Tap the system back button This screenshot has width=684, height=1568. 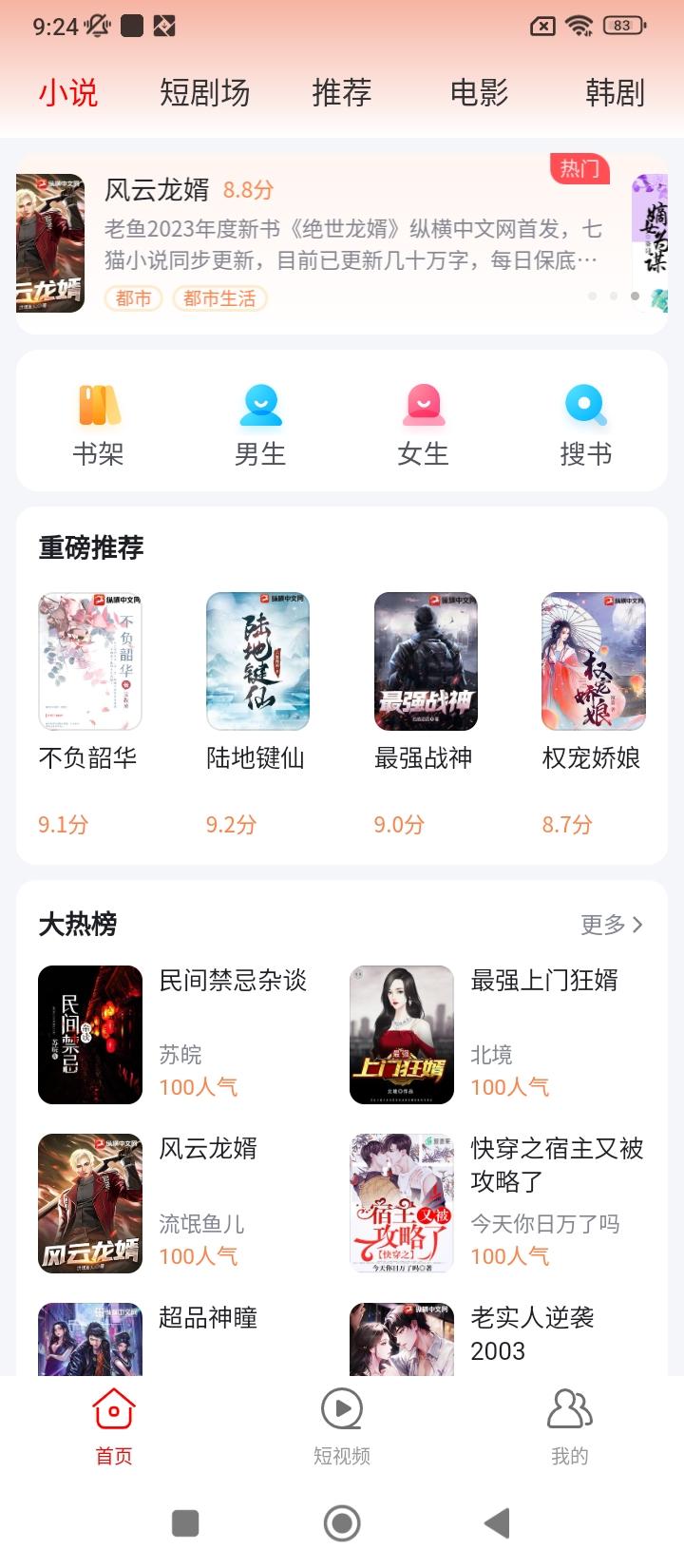pyautogui.click(x=497, y=1523)
